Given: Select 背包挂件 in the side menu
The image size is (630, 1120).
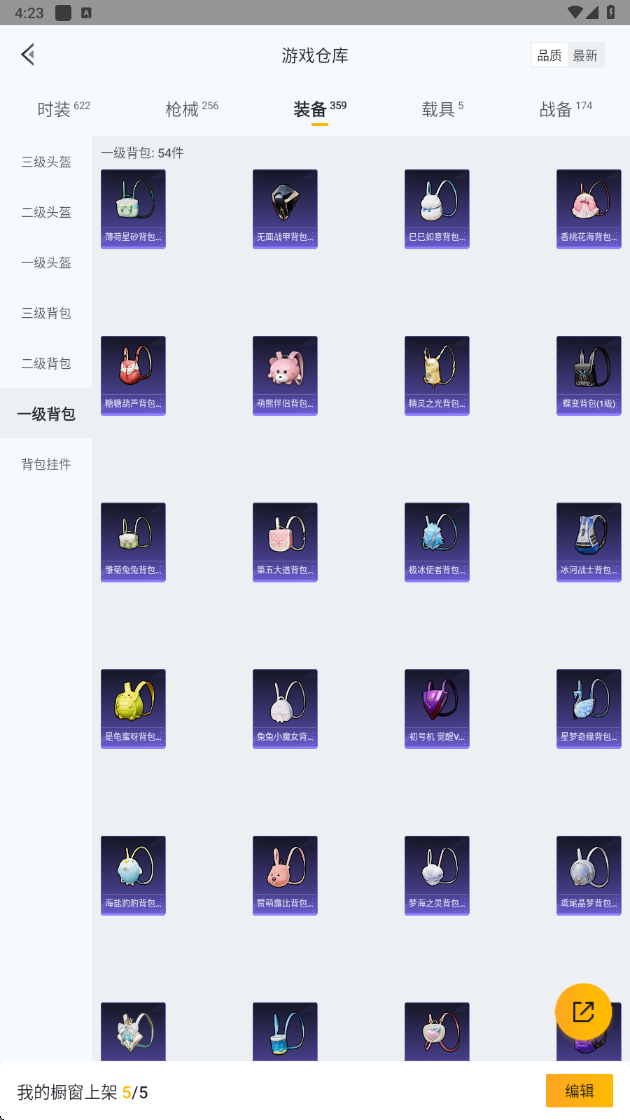Looking at the screenshot, I should (x=46, y=464).
